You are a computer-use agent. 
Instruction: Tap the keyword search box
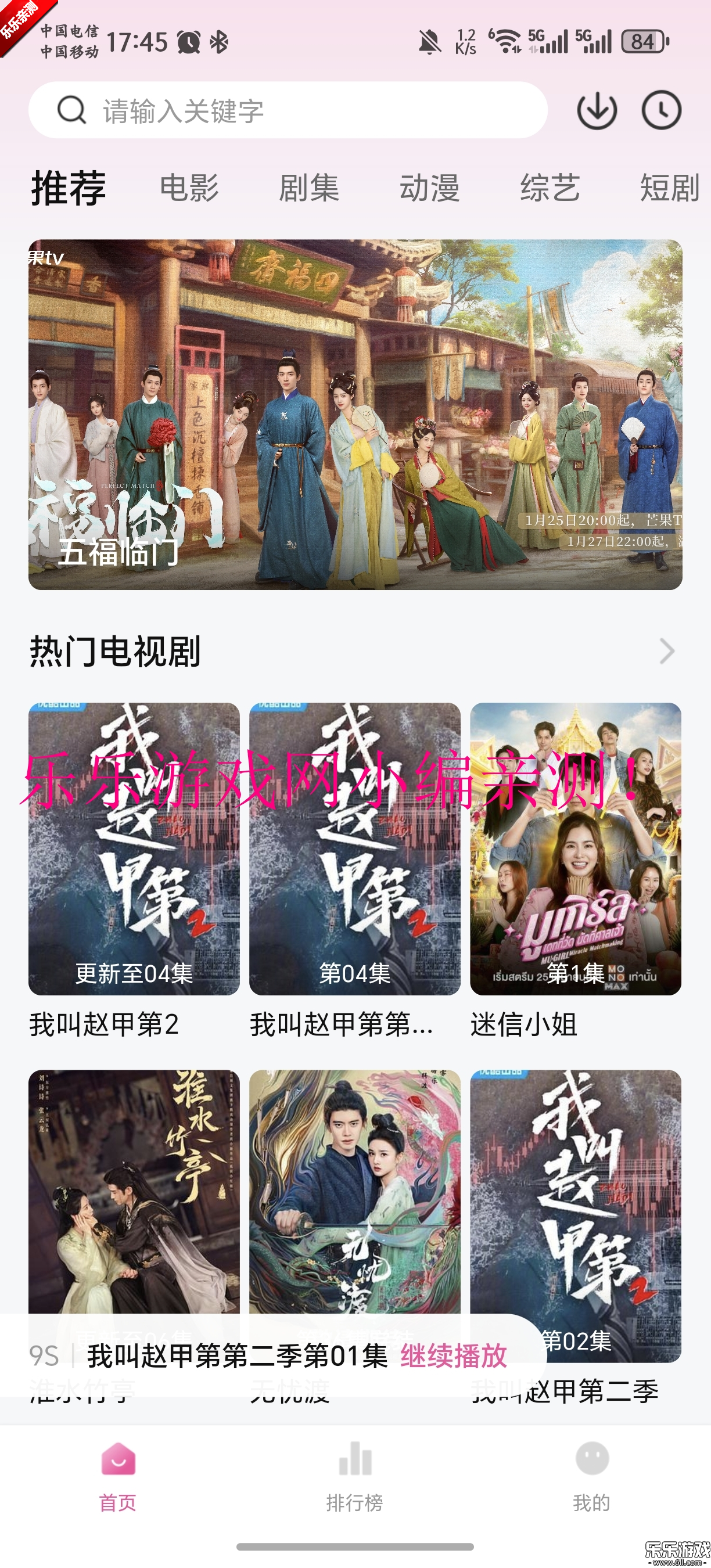click(288, 110)
